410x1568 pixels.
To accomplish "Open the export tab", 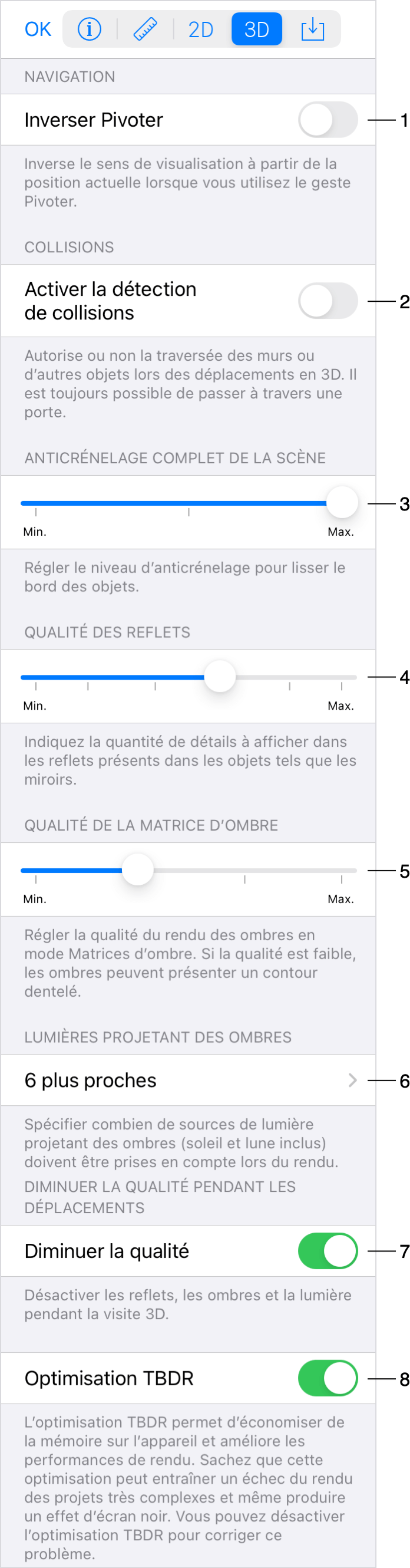I will tap(313, 29).
